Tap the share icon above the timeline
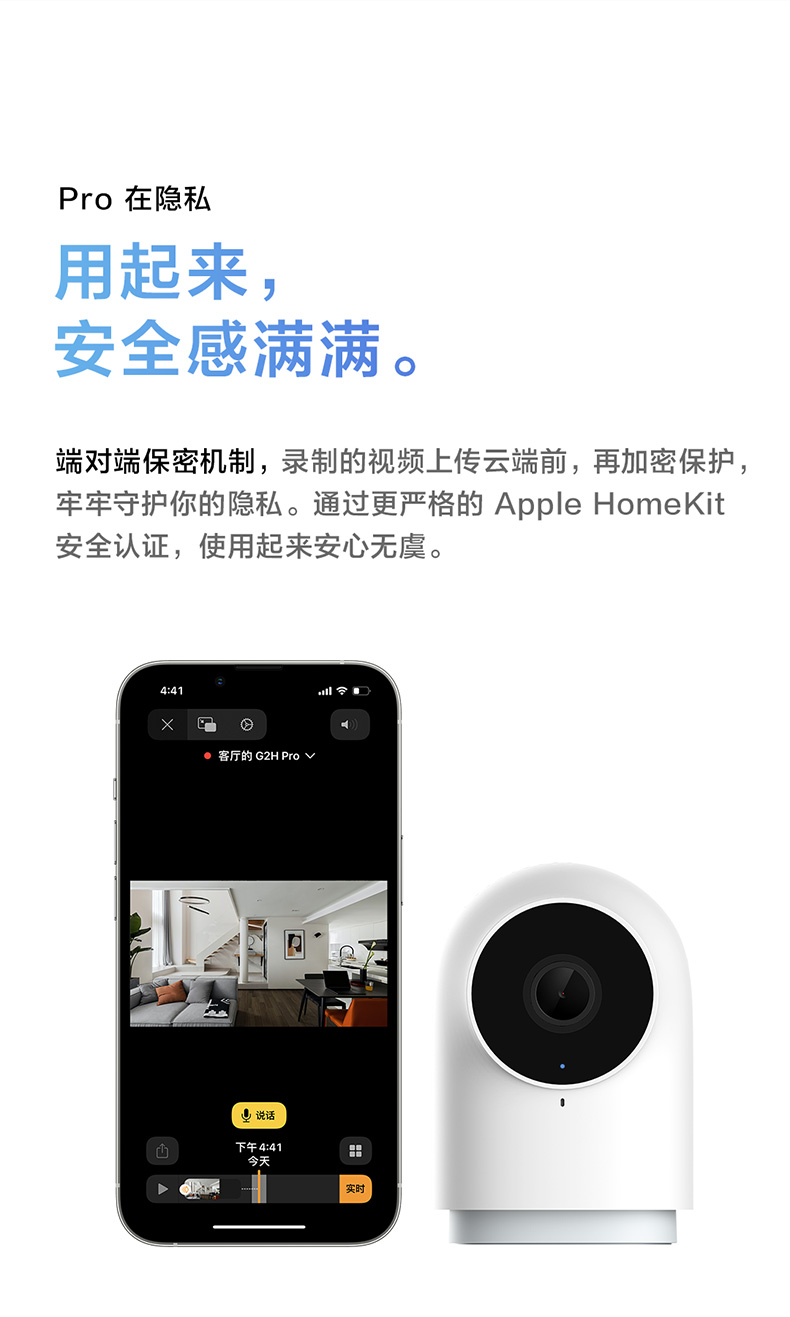Image resolution: width=790 pixels, height=1317 pixels. 161,1150
